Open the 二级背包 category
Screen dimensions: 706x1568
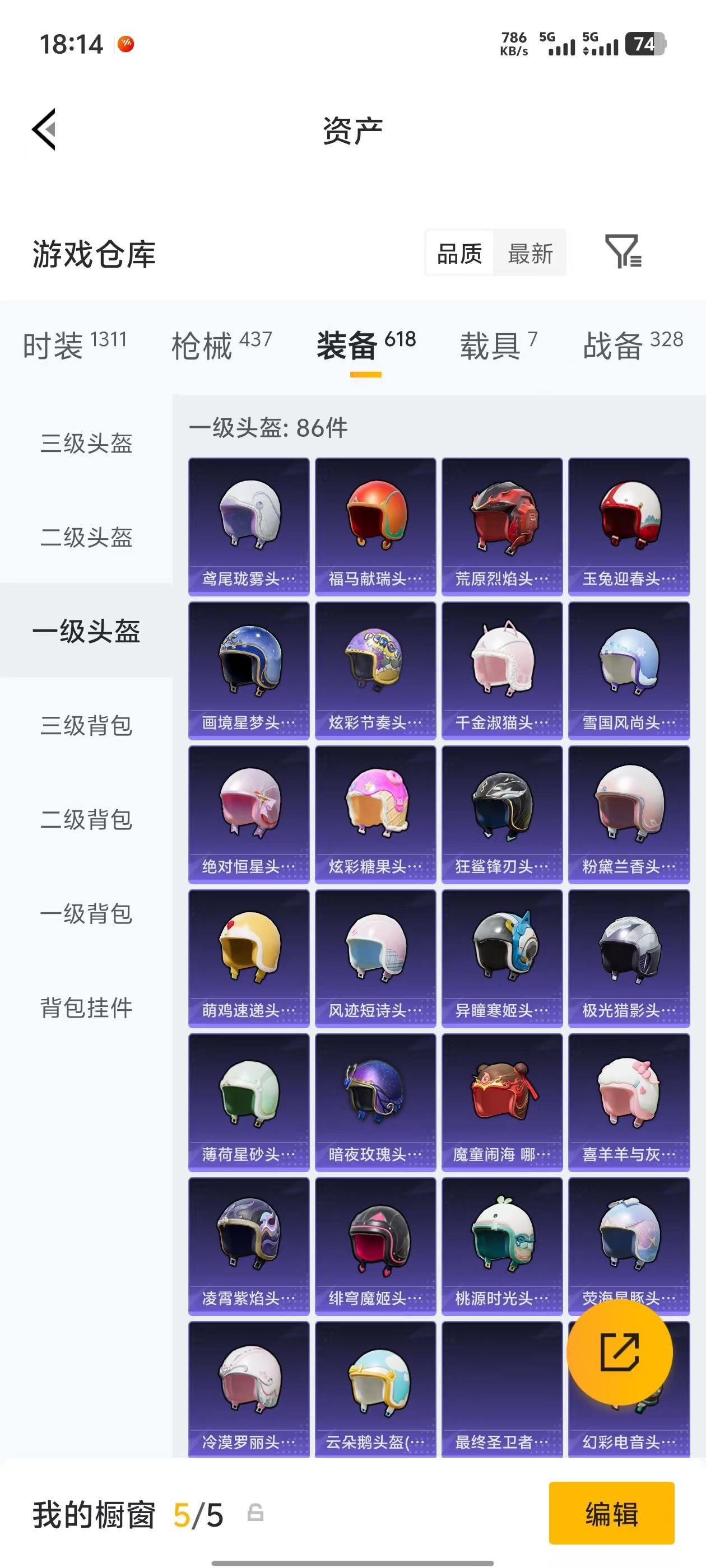(87, 820)
